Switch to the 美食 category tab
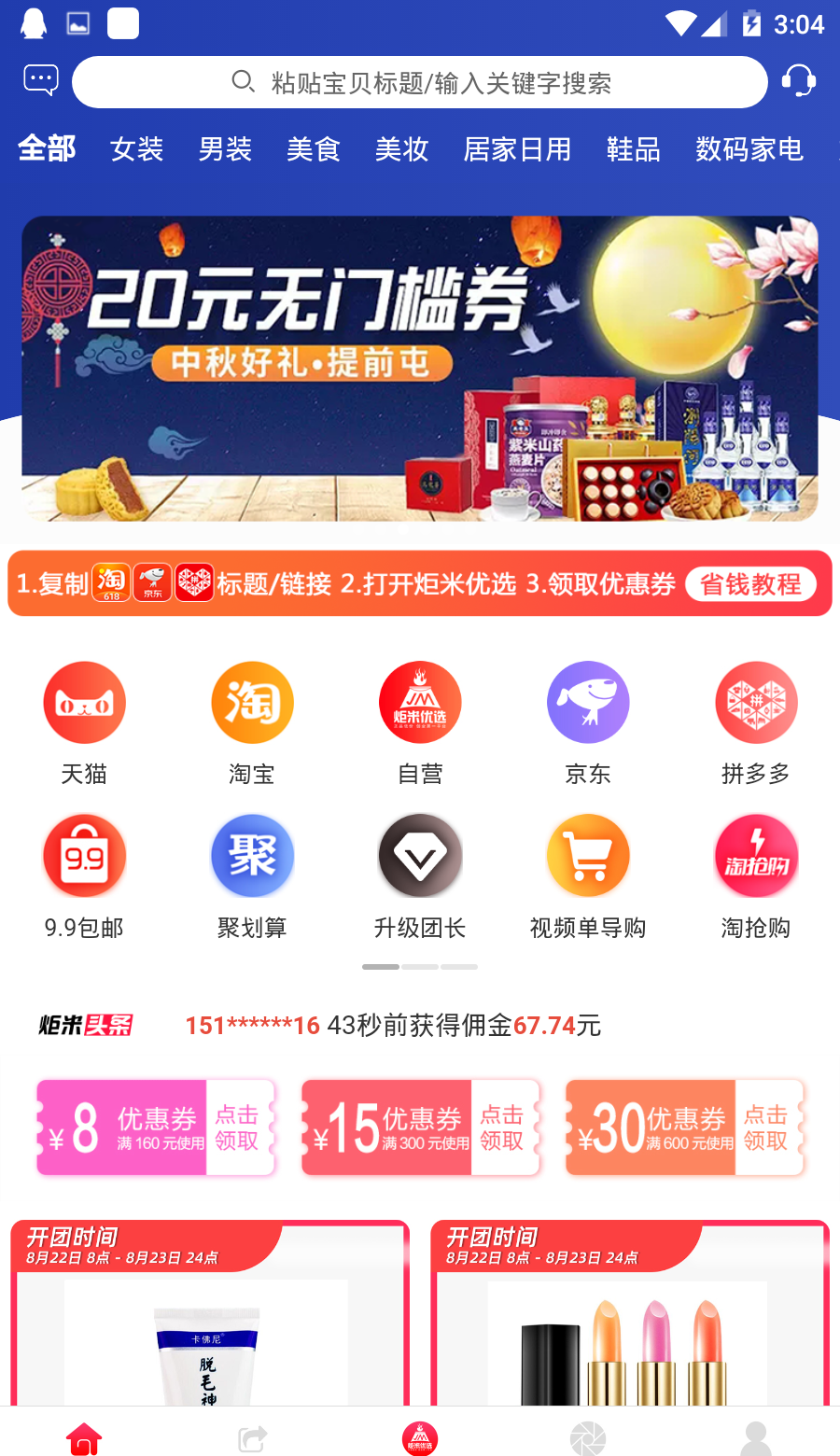Screen dimensions: 840x1456 [313, 149]
